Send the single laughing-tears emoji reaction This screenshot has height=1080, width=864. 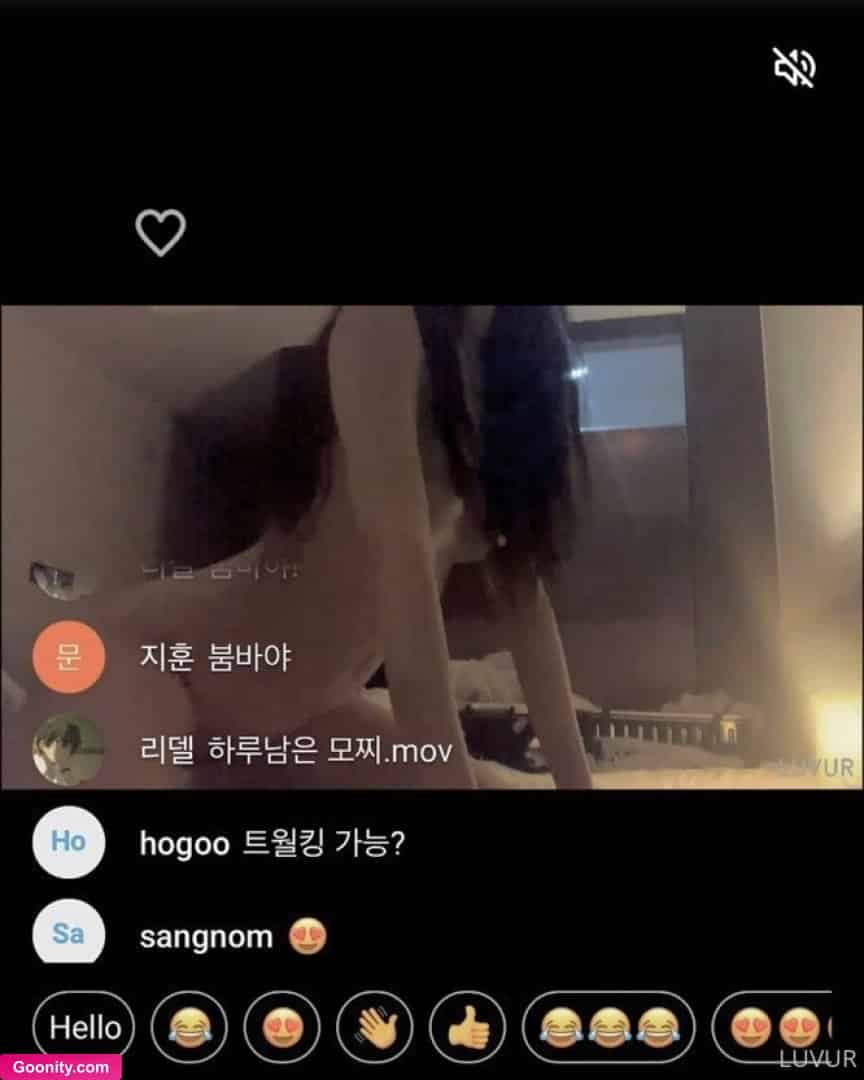point(189,1027)
